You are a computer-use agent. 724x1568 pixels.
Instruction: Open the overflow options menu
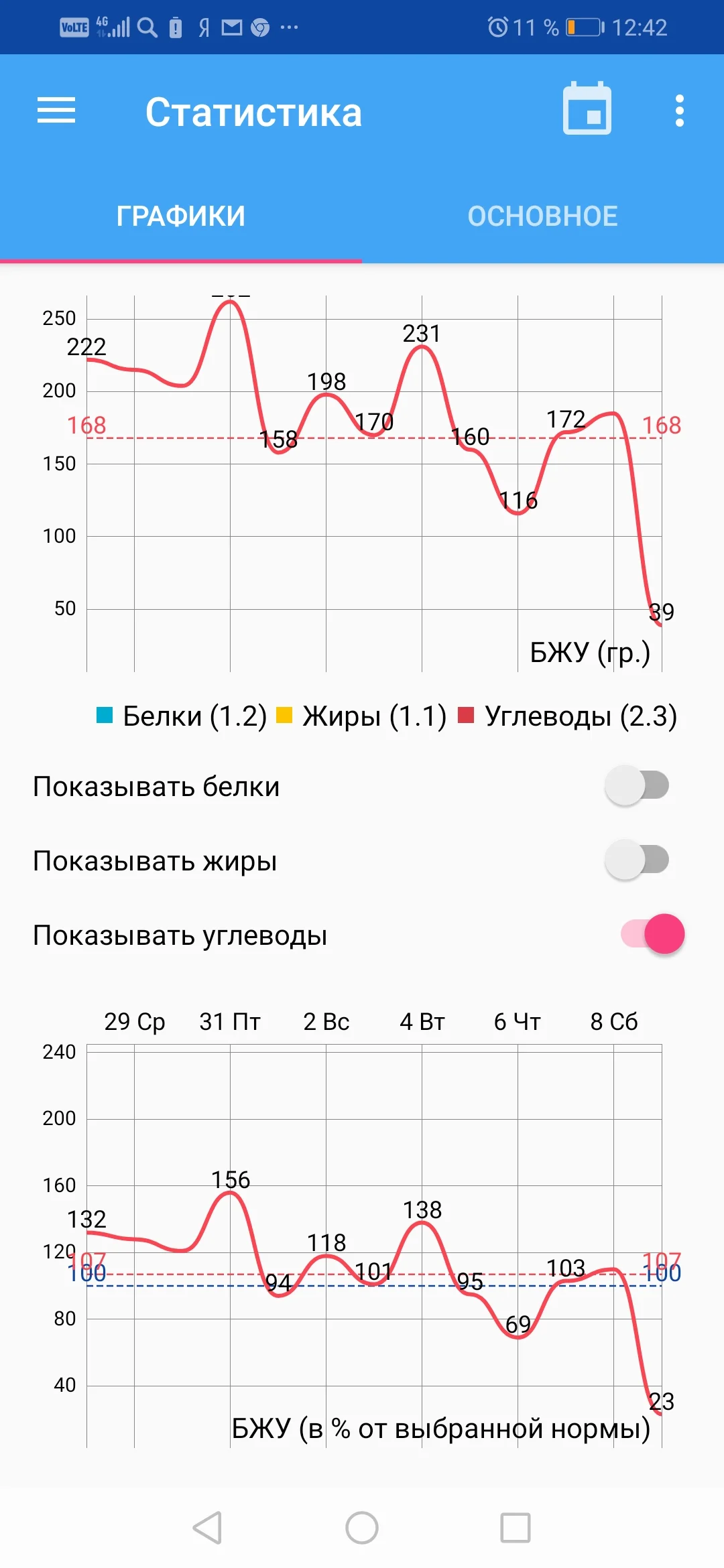pos(679,111)
